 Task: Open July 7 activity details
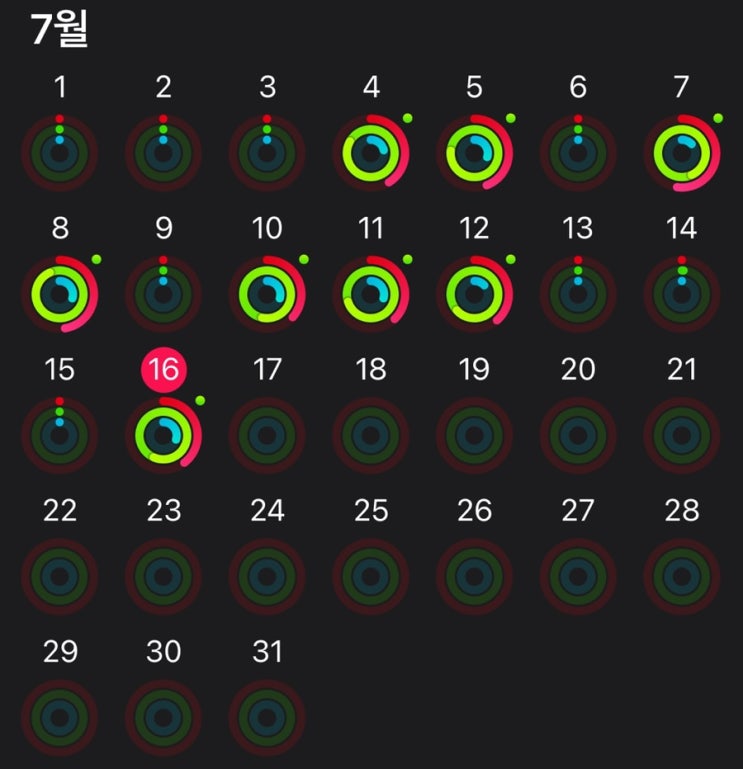tap(682, 153)
